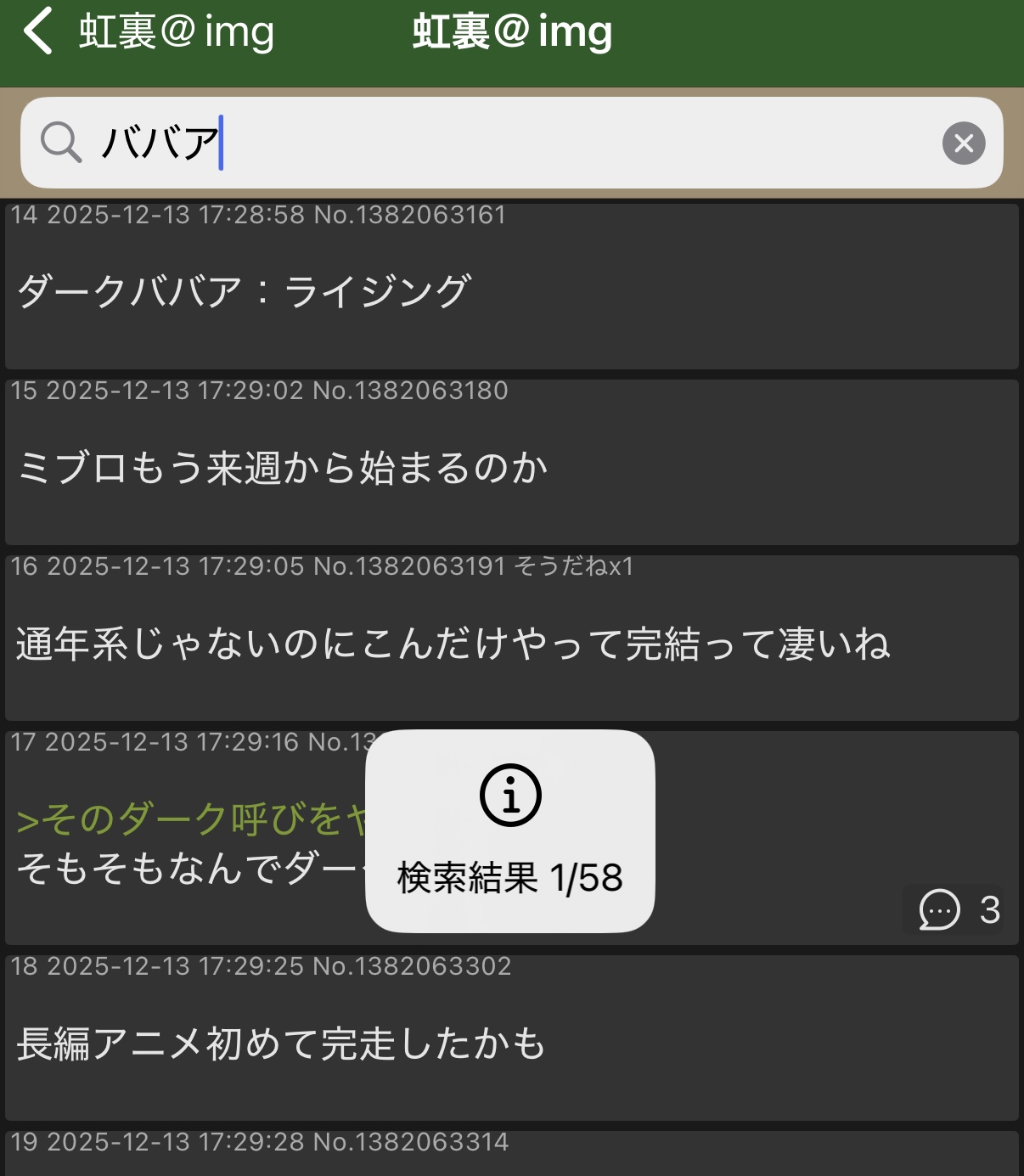
Task: Tap the search field containing ババア
Action: (x=509, y=142)
